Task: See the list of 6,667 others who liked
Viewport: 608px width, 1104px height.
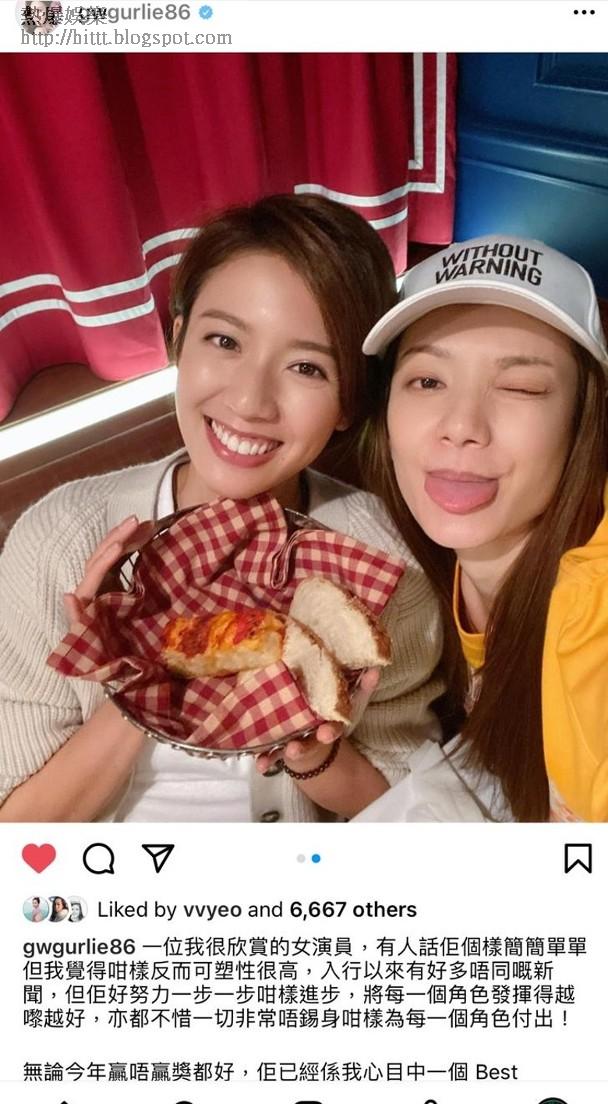Action: pyautogui.click(x=353, y=910)
